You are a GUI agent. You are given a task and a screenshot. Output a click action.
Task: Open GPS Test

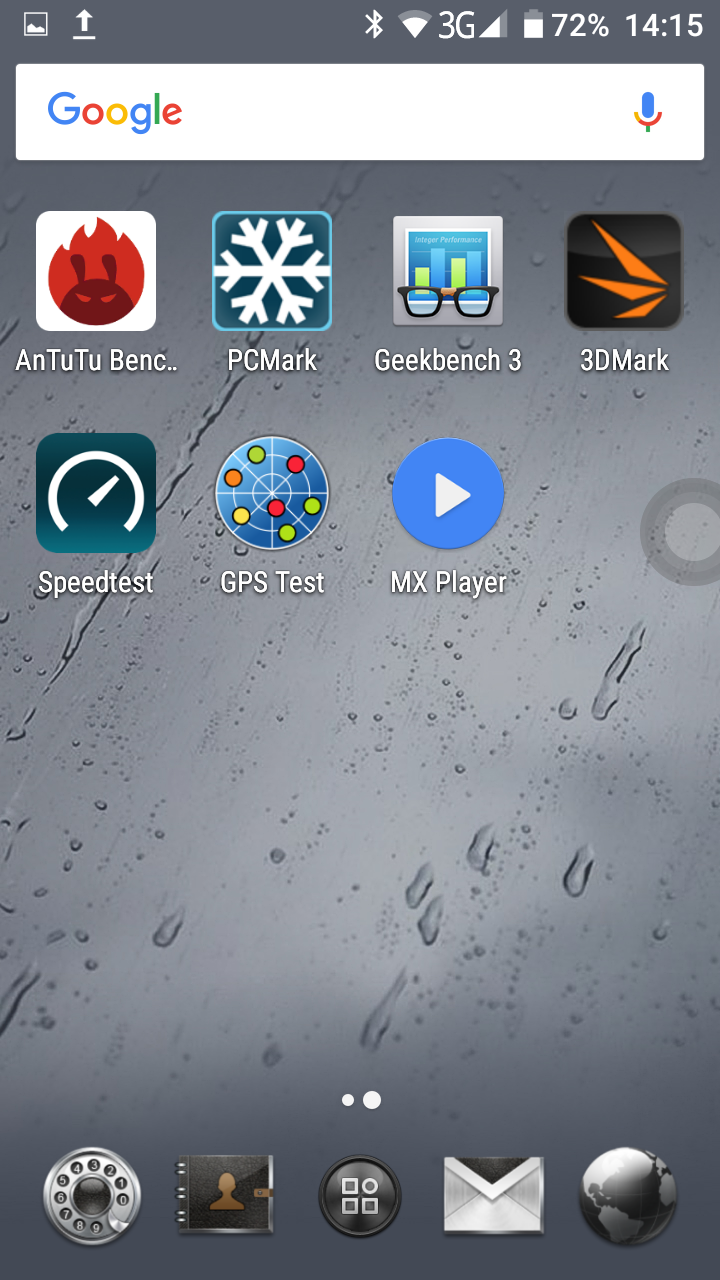point(272,493)
